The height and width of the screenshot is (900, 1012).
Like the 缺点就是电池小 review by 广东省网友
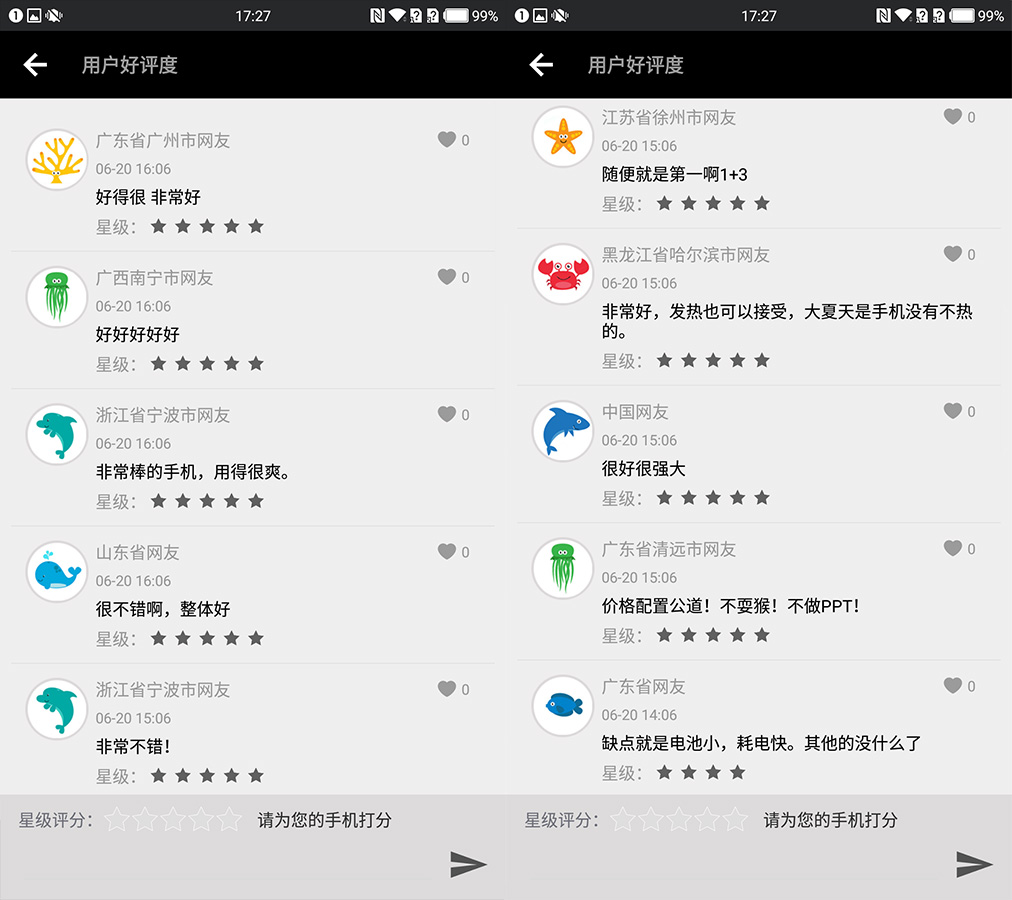point(953,685)
